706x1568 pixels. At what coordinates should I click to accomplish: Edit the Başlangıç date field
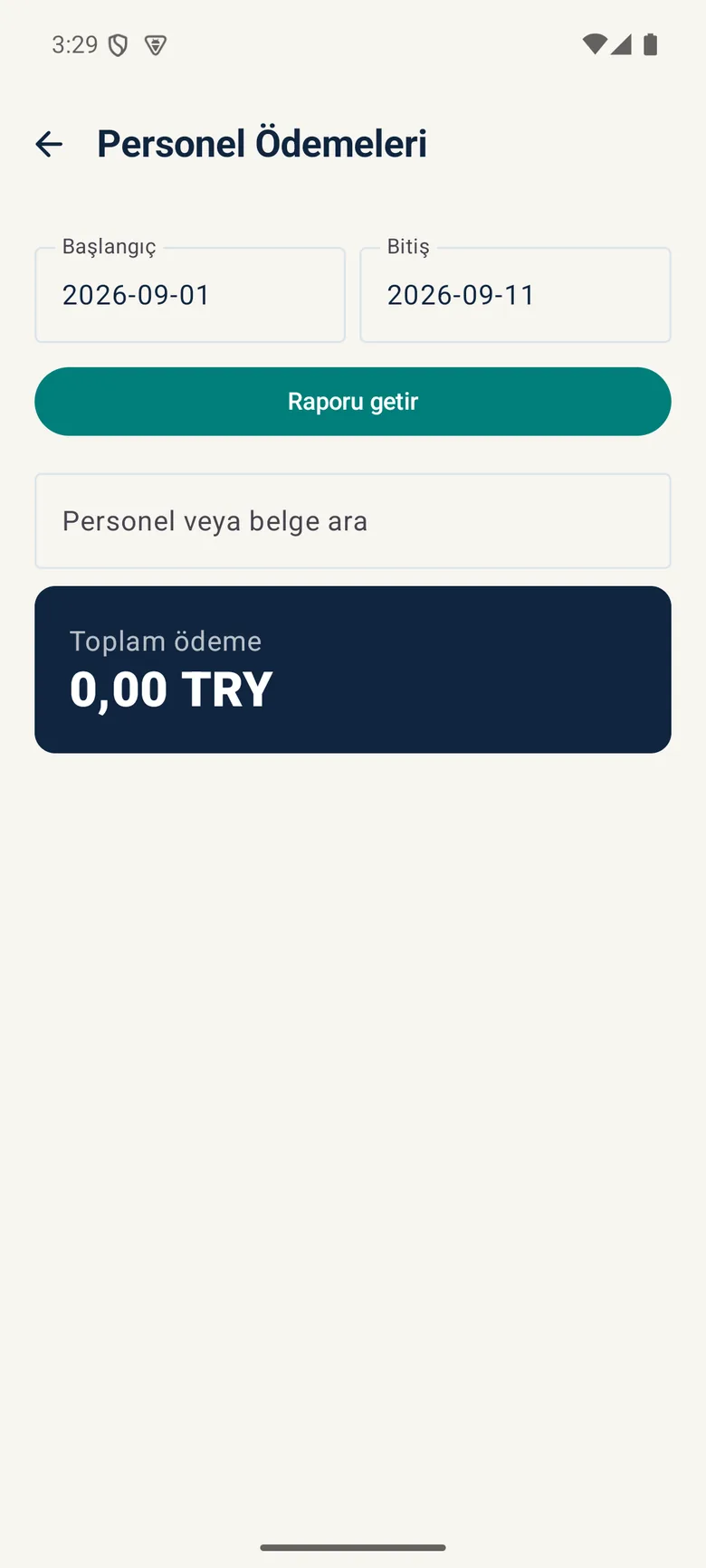[x=190, y=295]
